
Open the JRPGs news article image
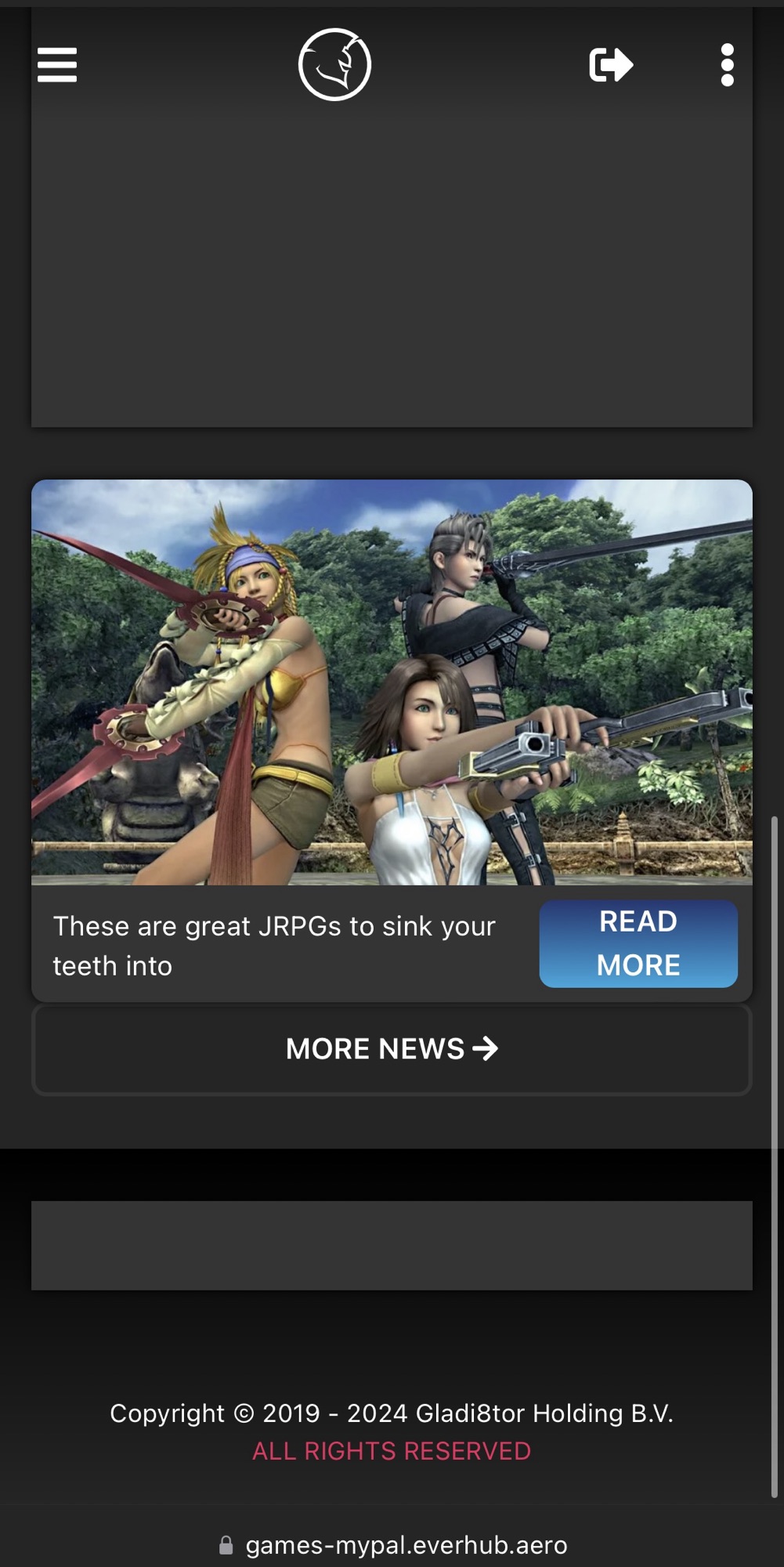pyautogui.click(x=392, y=682)
